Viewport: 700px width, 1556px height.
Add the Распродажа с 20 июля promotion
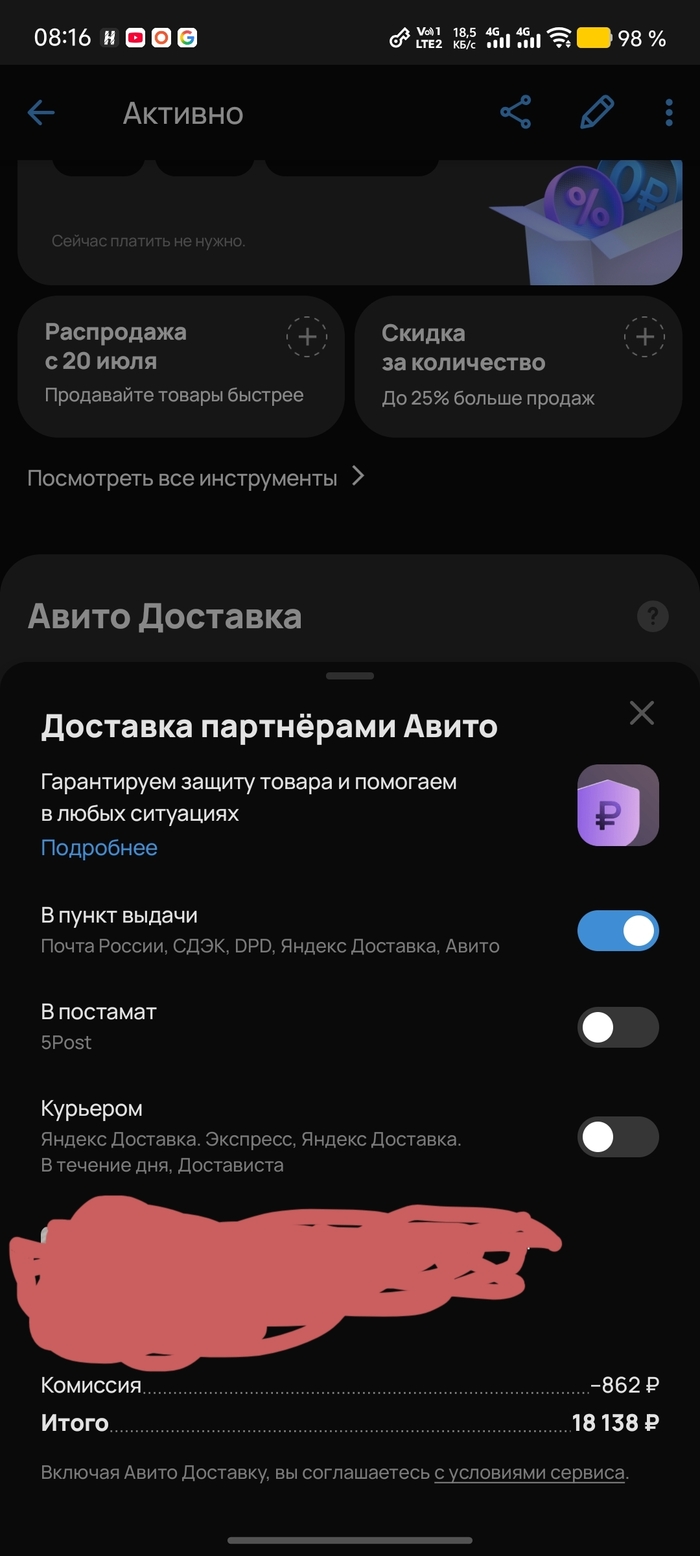[x=307, y=337]
